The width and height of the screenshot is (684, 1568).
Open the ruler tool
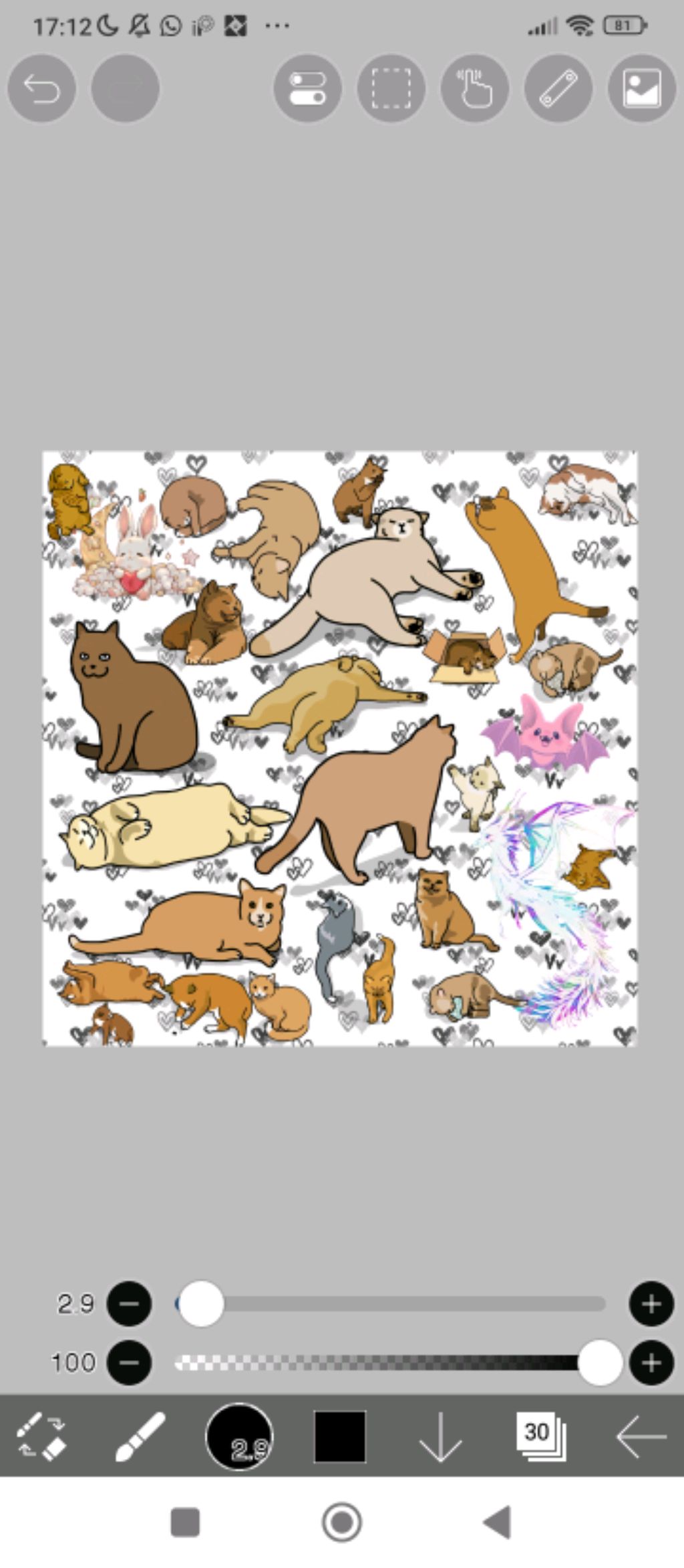(x=558, y=88)
